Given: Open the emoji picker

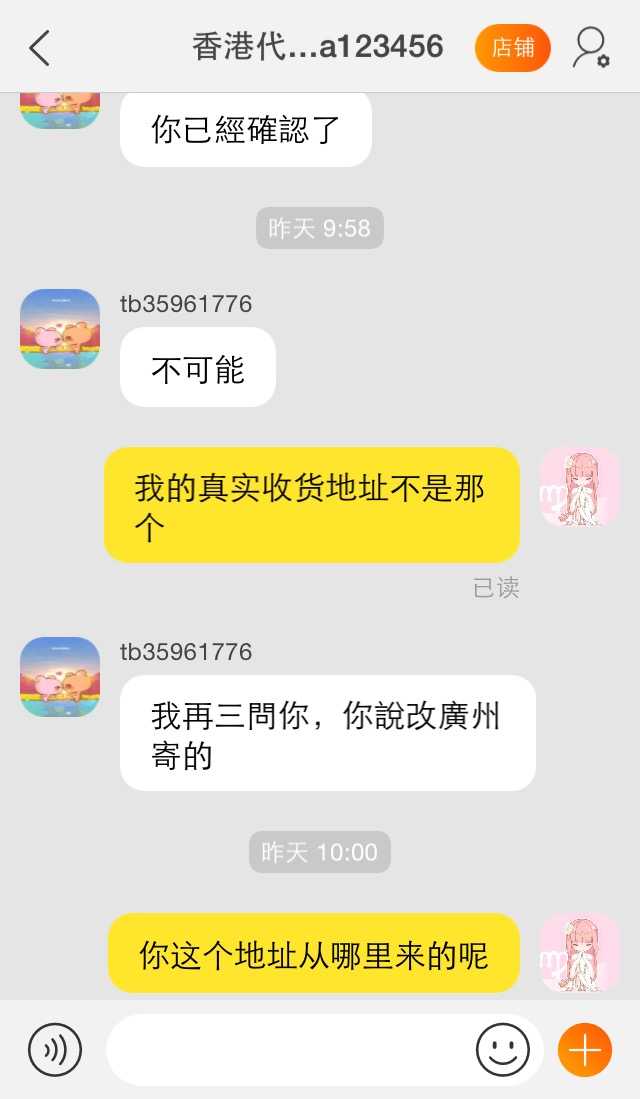Looking at the screenshot, I should tap(502, 1050).
